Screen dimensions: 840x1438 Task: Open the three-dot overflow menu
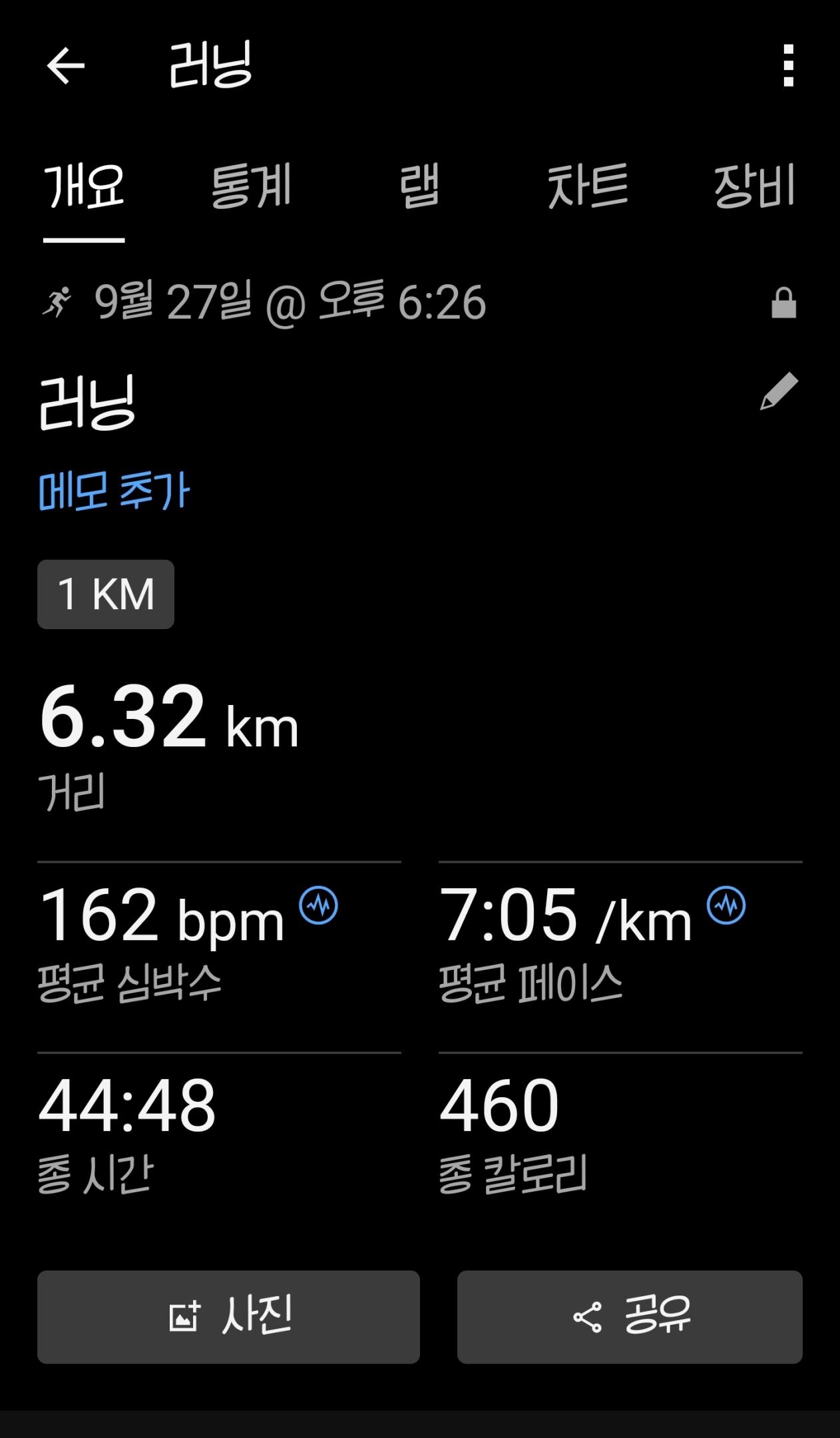[x=788, y=65]
